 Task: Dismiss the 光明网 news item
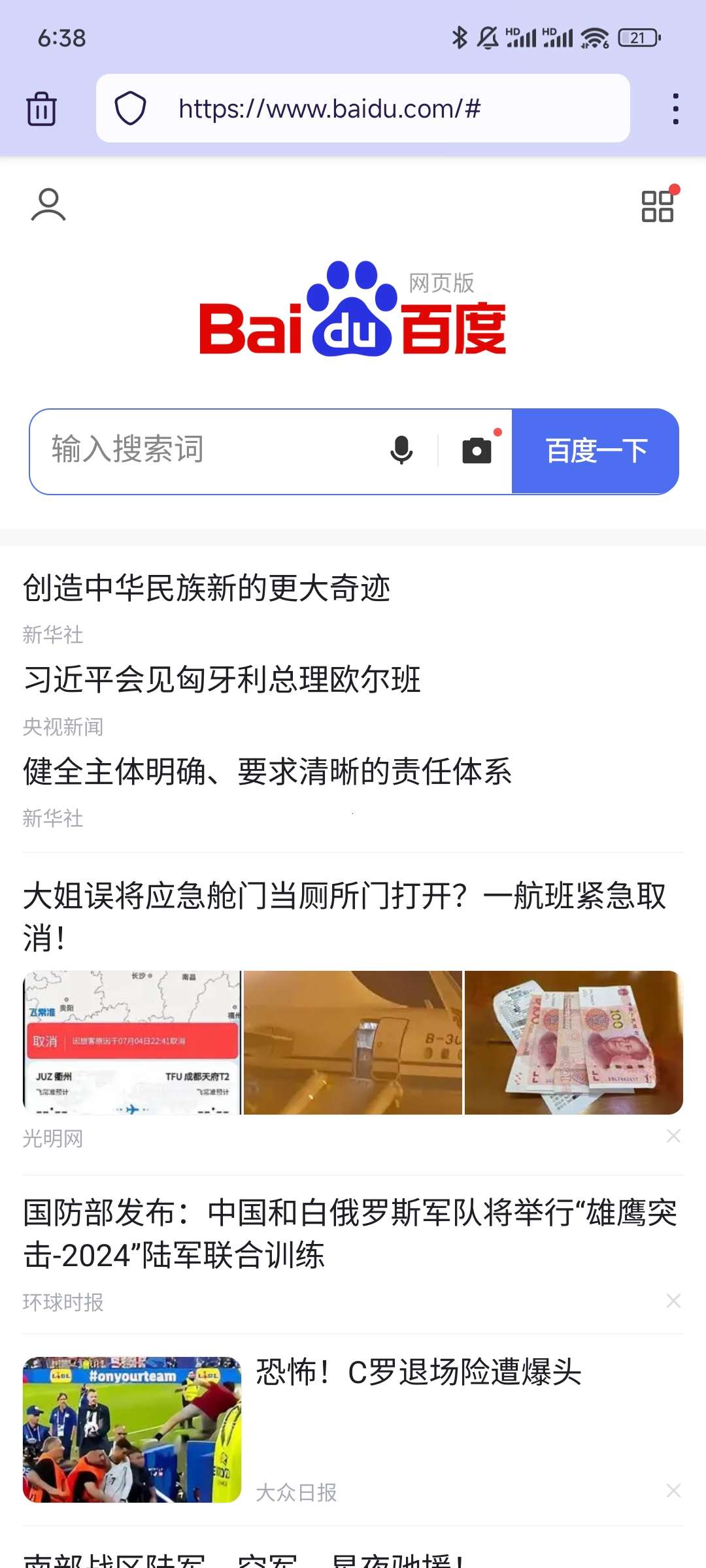[673, 1136]
